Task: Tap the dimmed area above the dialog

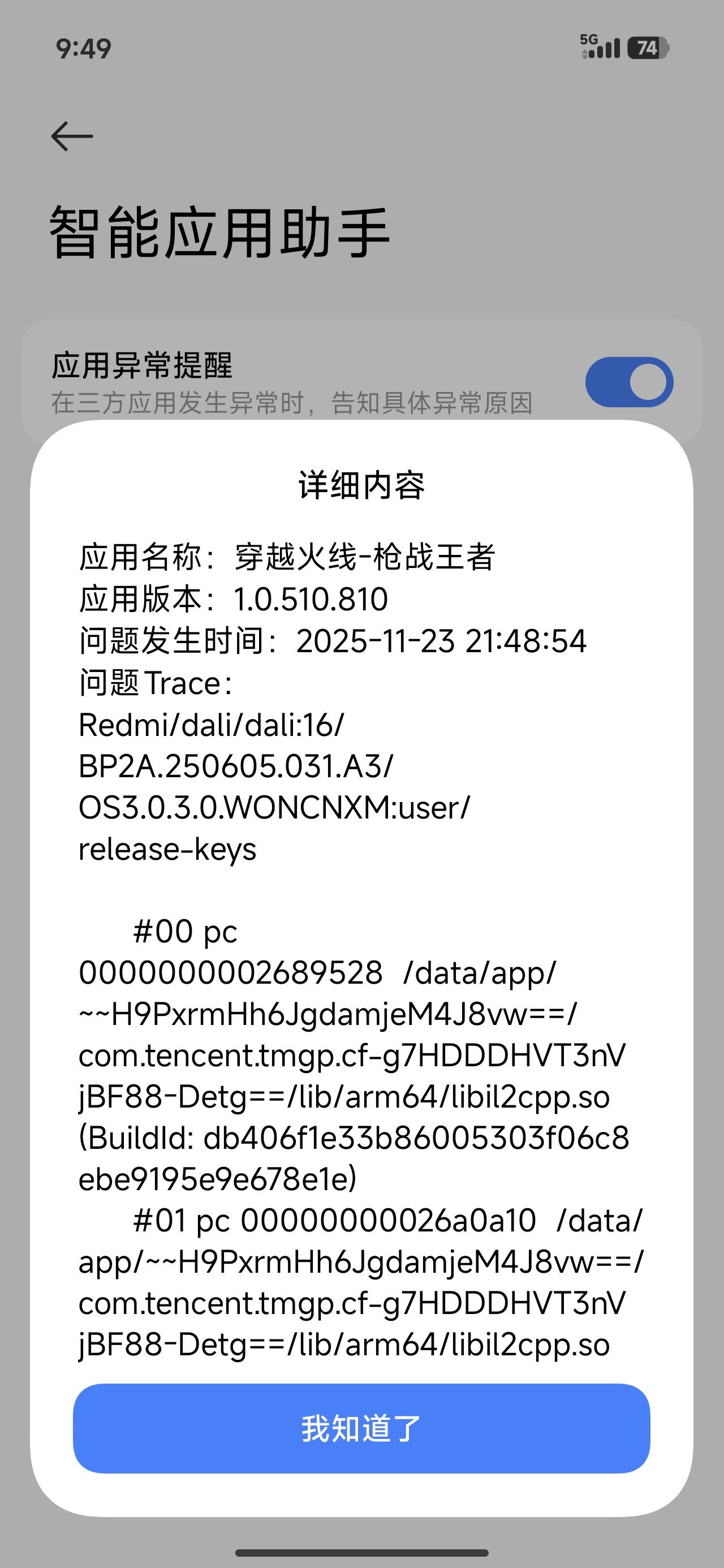Action: click(x=361, y=292)
